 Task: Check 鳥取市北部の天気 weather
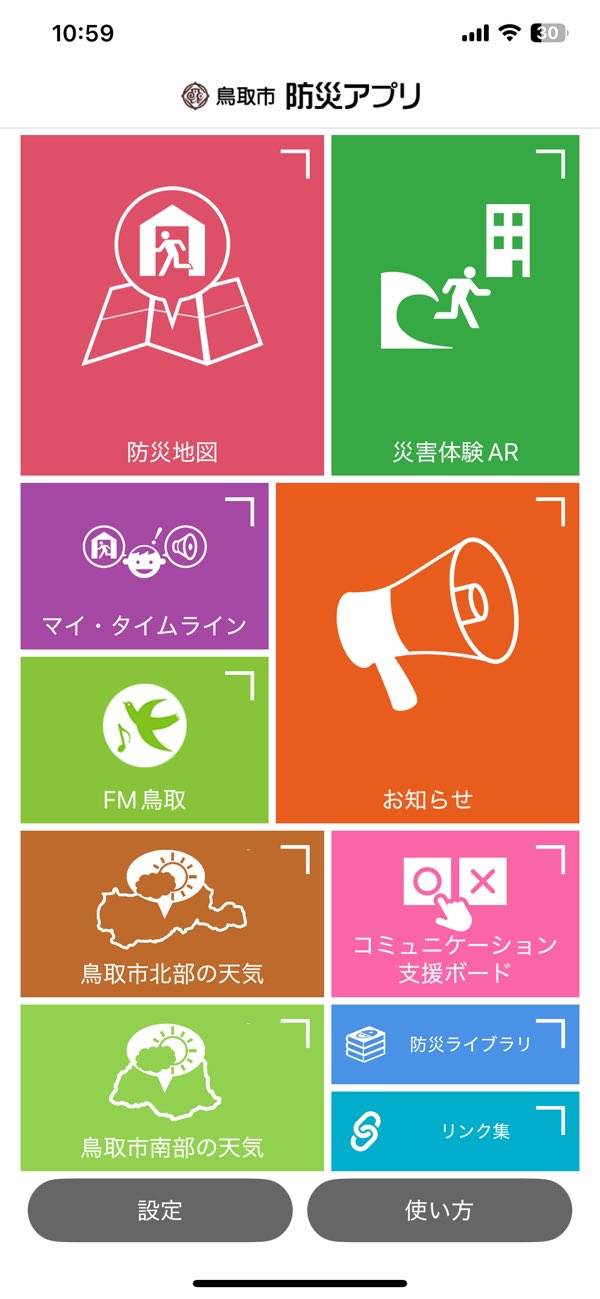(172, 913)
